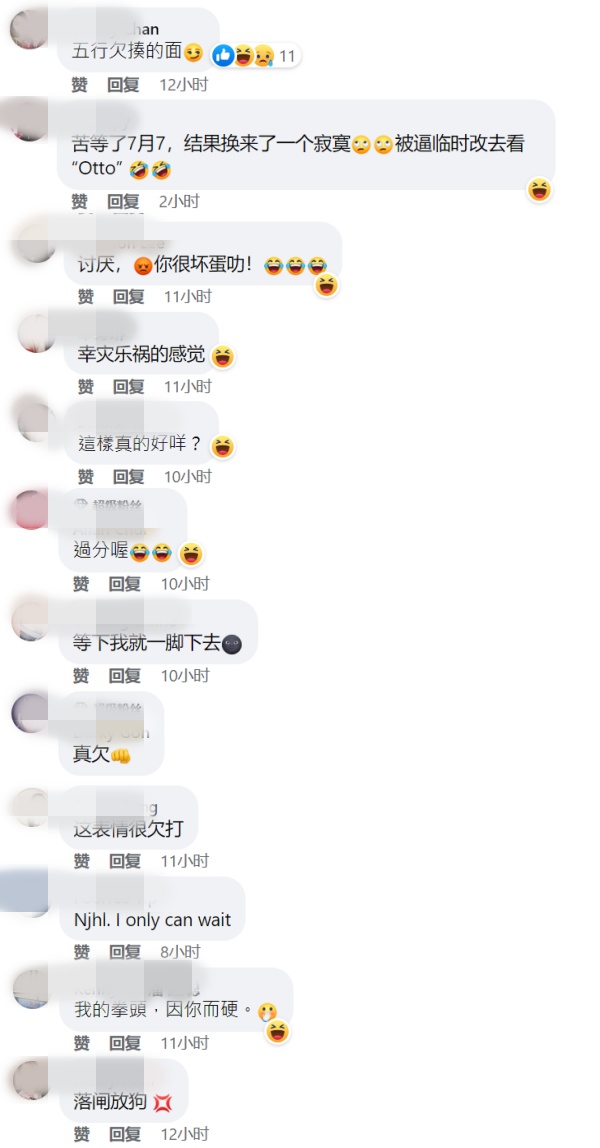Like the comment '這樣真的好咩？'
Screen dimensions: 600x1148
click(86, 476)
